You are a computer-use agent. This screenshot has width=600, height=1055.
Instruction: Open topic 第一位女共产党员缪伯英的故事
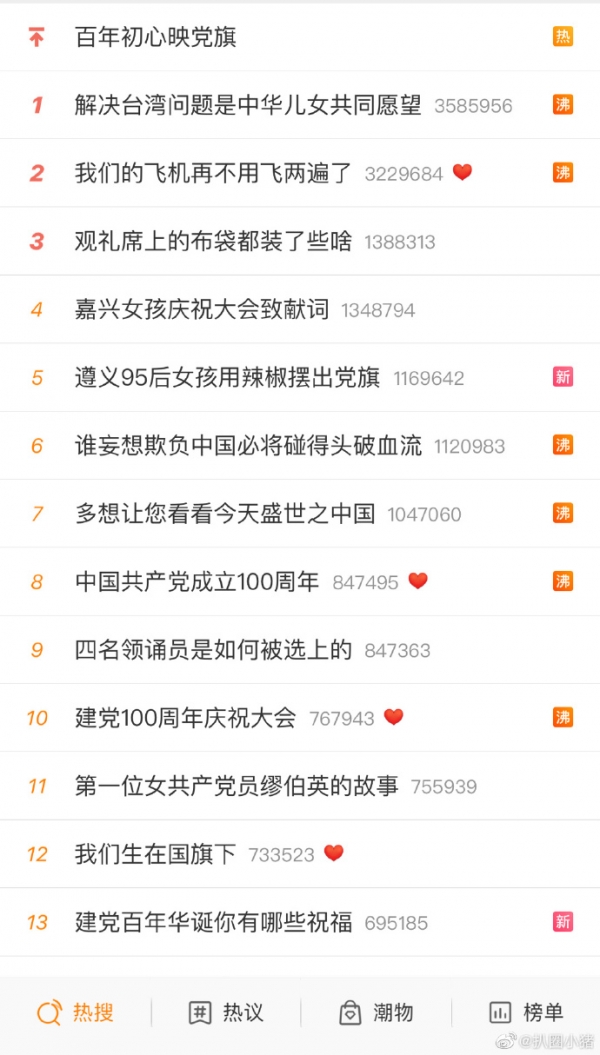point(300,786)
